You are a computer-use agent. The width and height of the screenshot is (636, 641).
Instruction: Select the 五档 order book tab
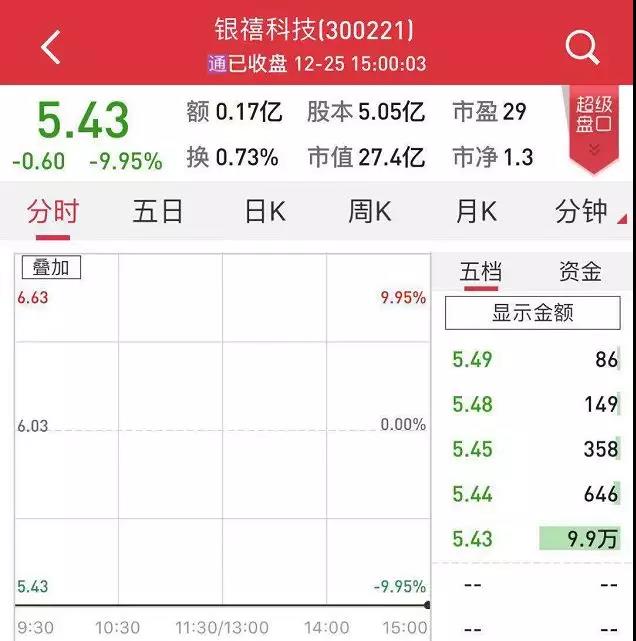tap(481, 270)
